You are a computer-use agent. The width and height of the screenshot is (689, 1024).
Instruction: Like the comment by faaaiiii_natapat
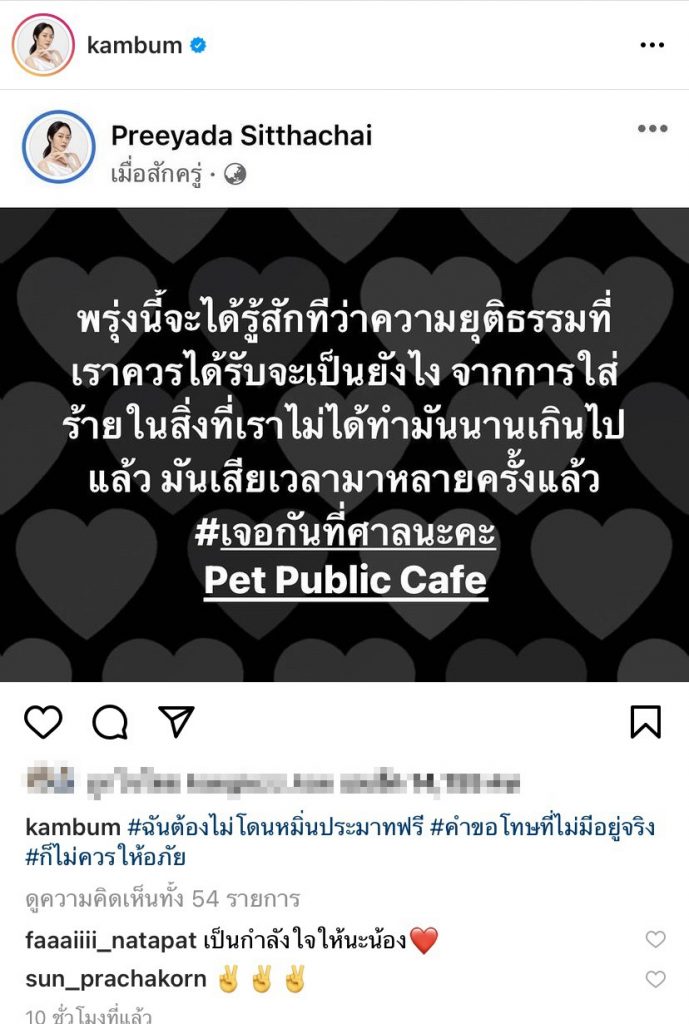(x=655, y=940)
